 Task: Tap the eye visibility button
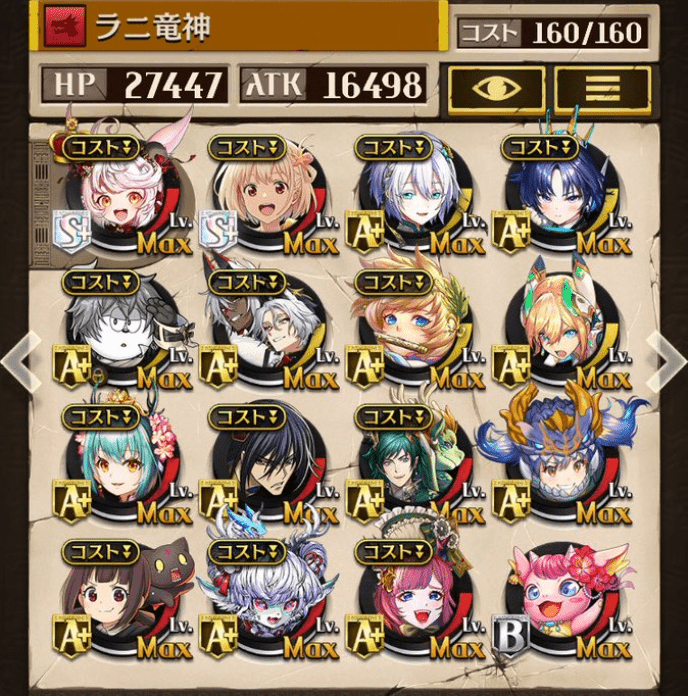pos(496,89)
